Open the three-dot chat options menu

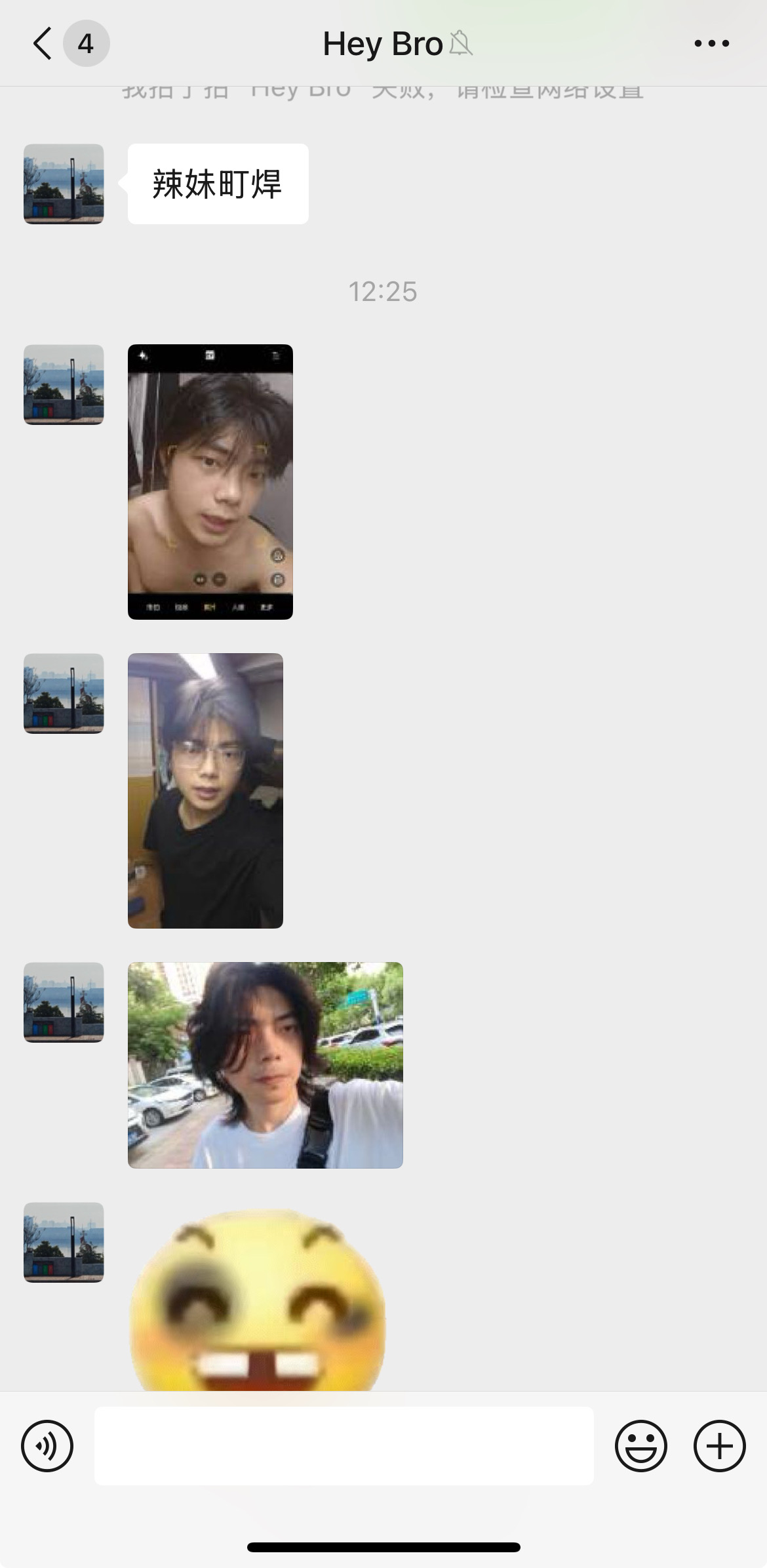711,44
